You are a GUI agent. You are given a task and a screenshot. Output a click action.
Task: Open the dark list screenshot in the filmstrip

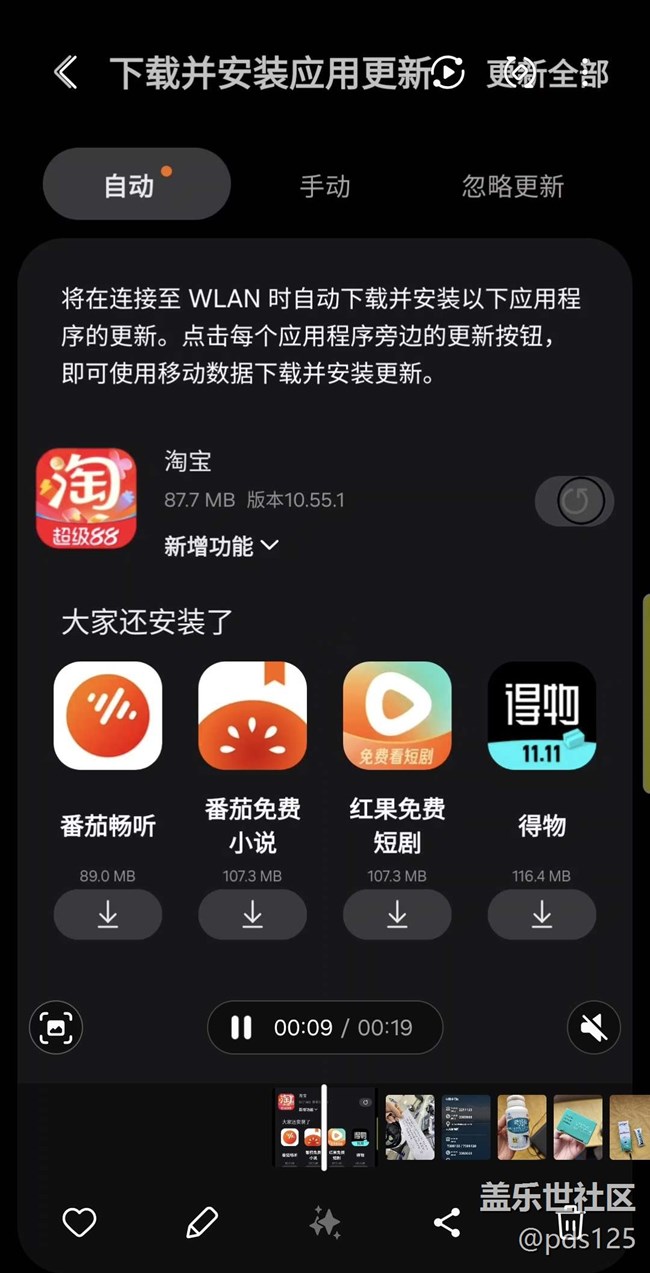tap(466, 1126)
